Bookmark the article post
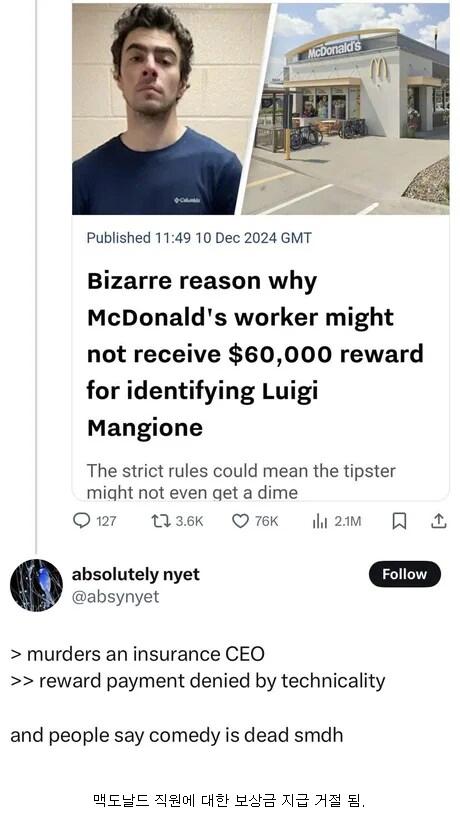This screenshot has height=824, width=460. pyautogui.click(x=400, y=521)
